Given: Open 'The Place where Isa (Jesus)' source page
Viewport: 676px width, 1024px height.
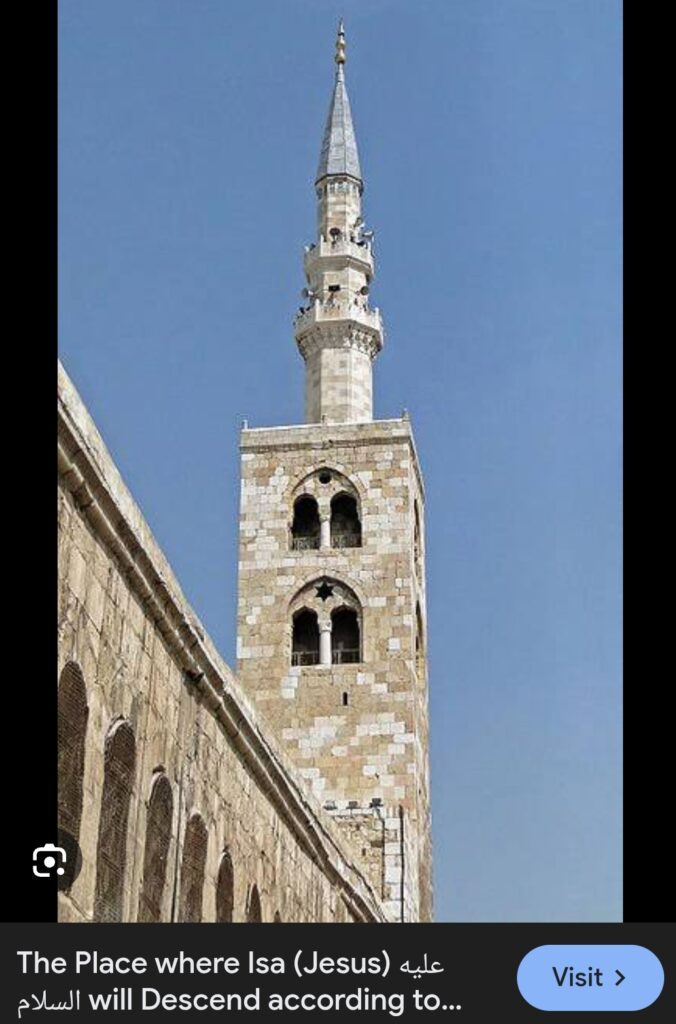Looking at the screenshot, I should pos(240,981).
